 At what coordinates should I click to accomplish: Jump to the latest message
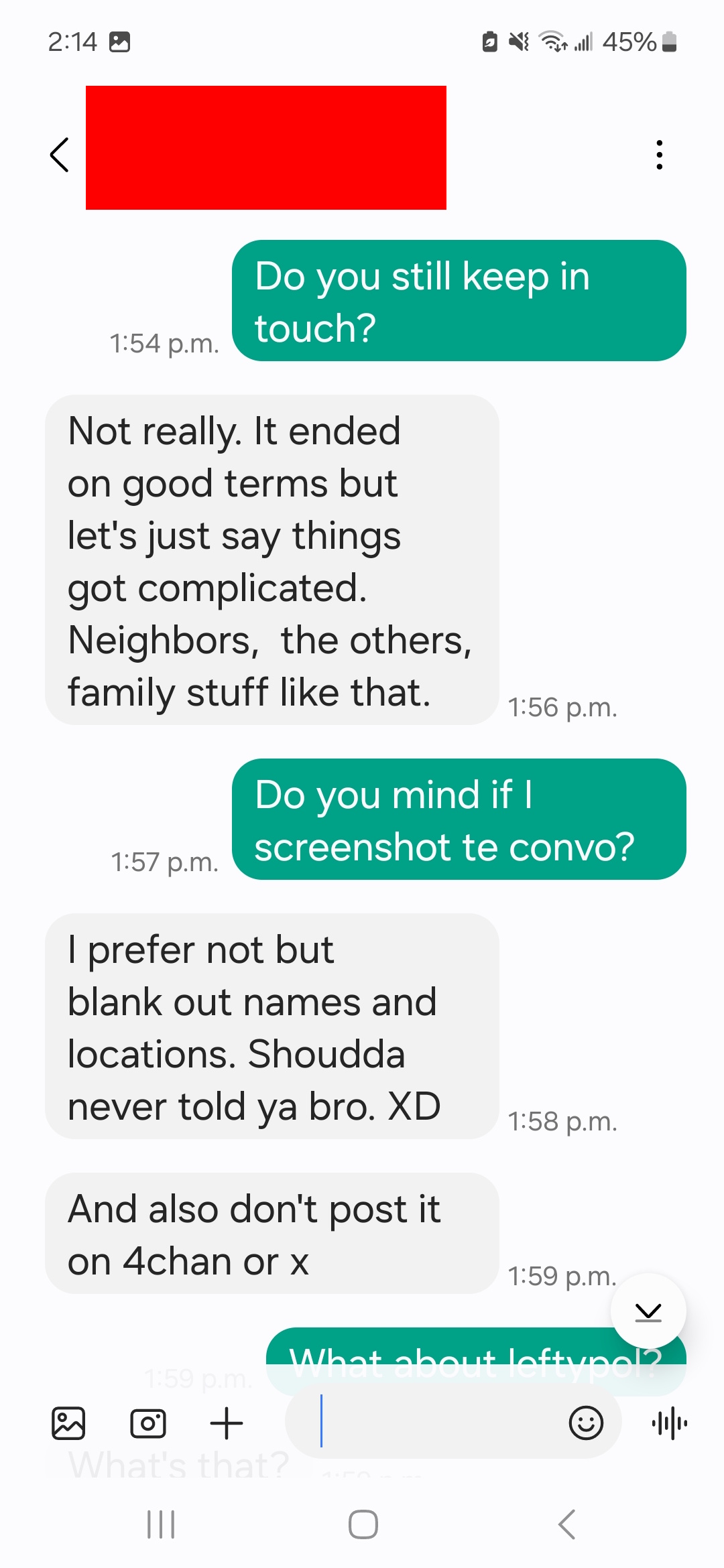(648, 1311)
